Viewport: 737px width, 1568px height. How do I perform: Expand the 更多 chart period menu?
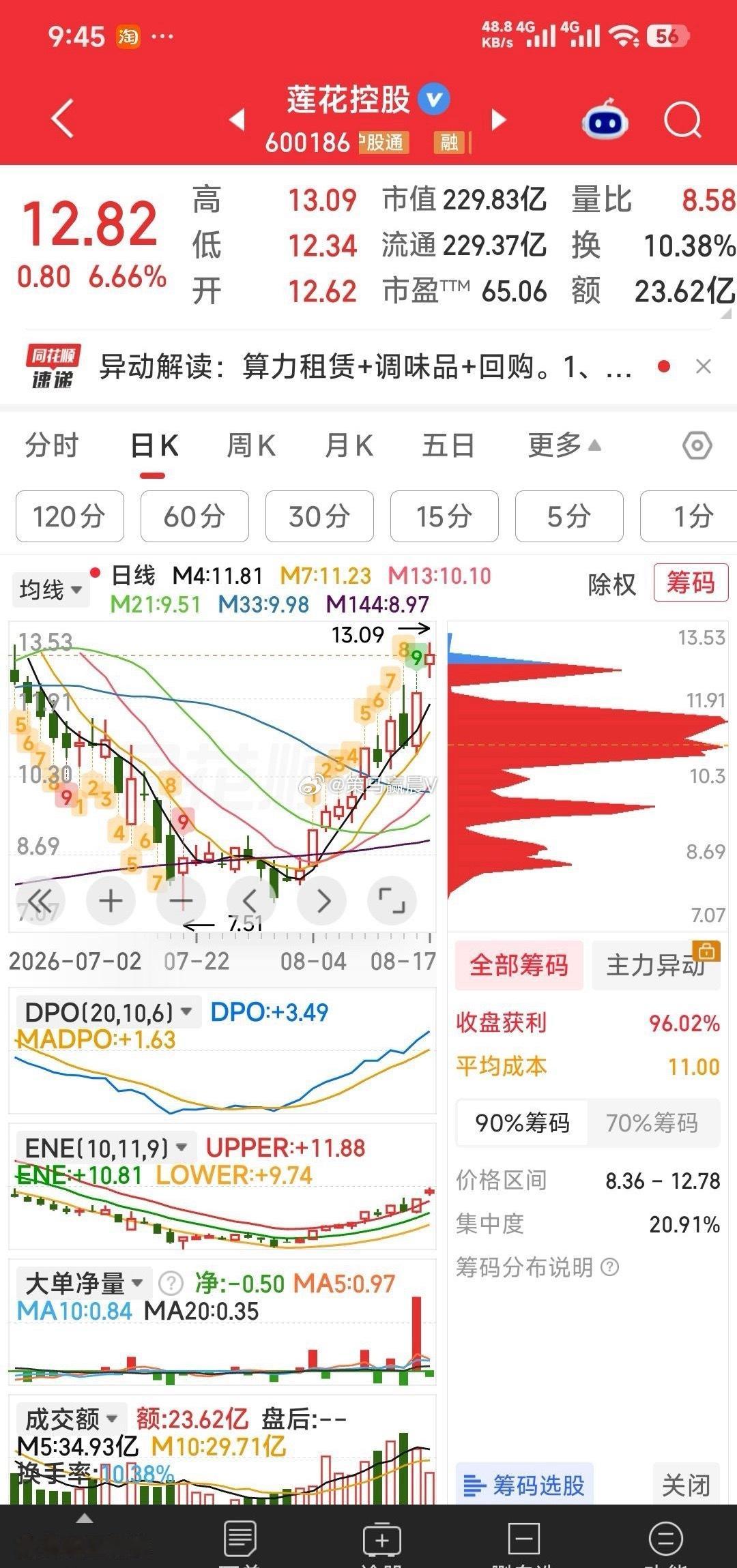click(x=564, y=446)
